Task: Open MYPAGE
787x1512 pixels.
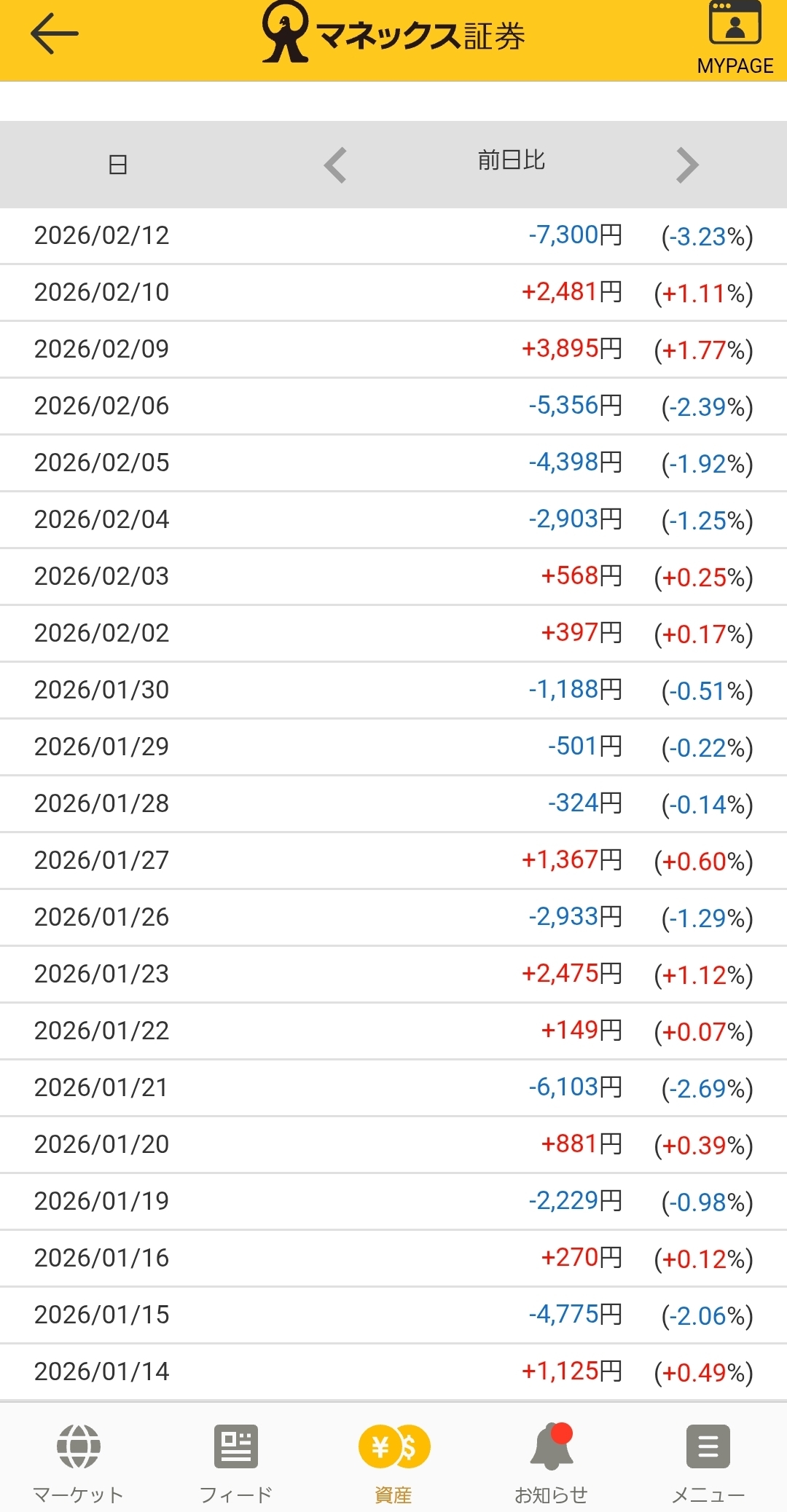Action: tap(735, 38)
